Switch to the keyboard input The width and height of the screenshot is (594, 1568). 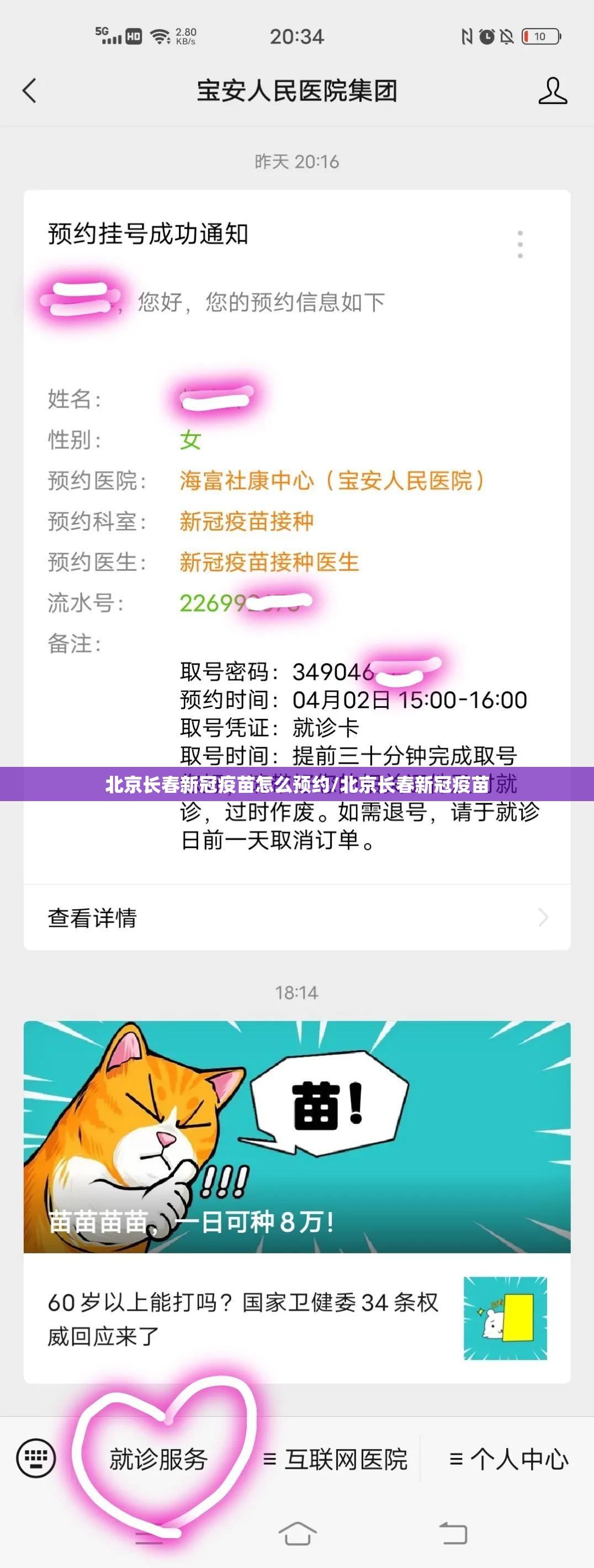36,1459
